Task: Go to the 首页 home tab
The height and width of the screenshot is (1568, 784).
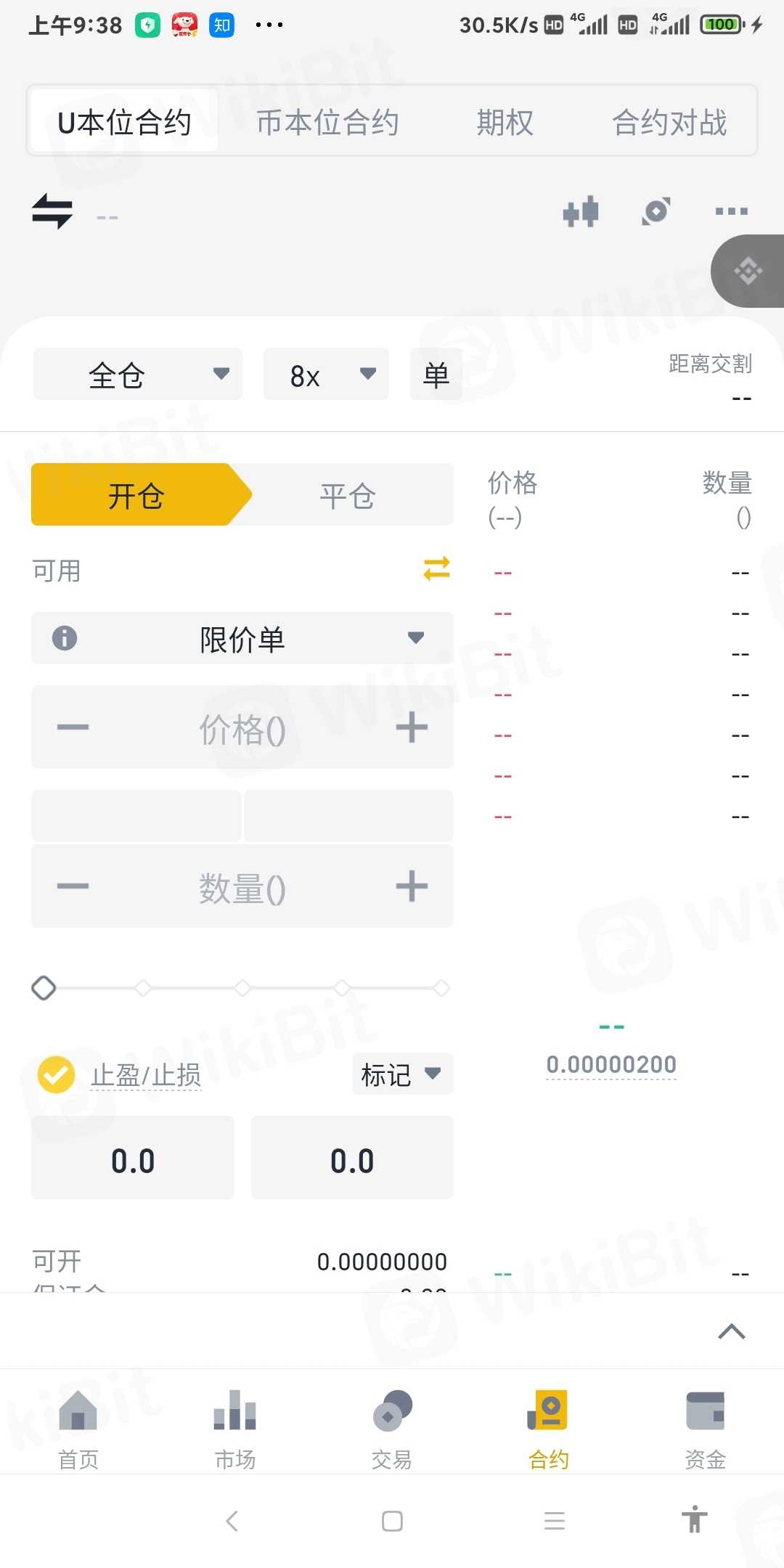Action: coord(78,1428)
